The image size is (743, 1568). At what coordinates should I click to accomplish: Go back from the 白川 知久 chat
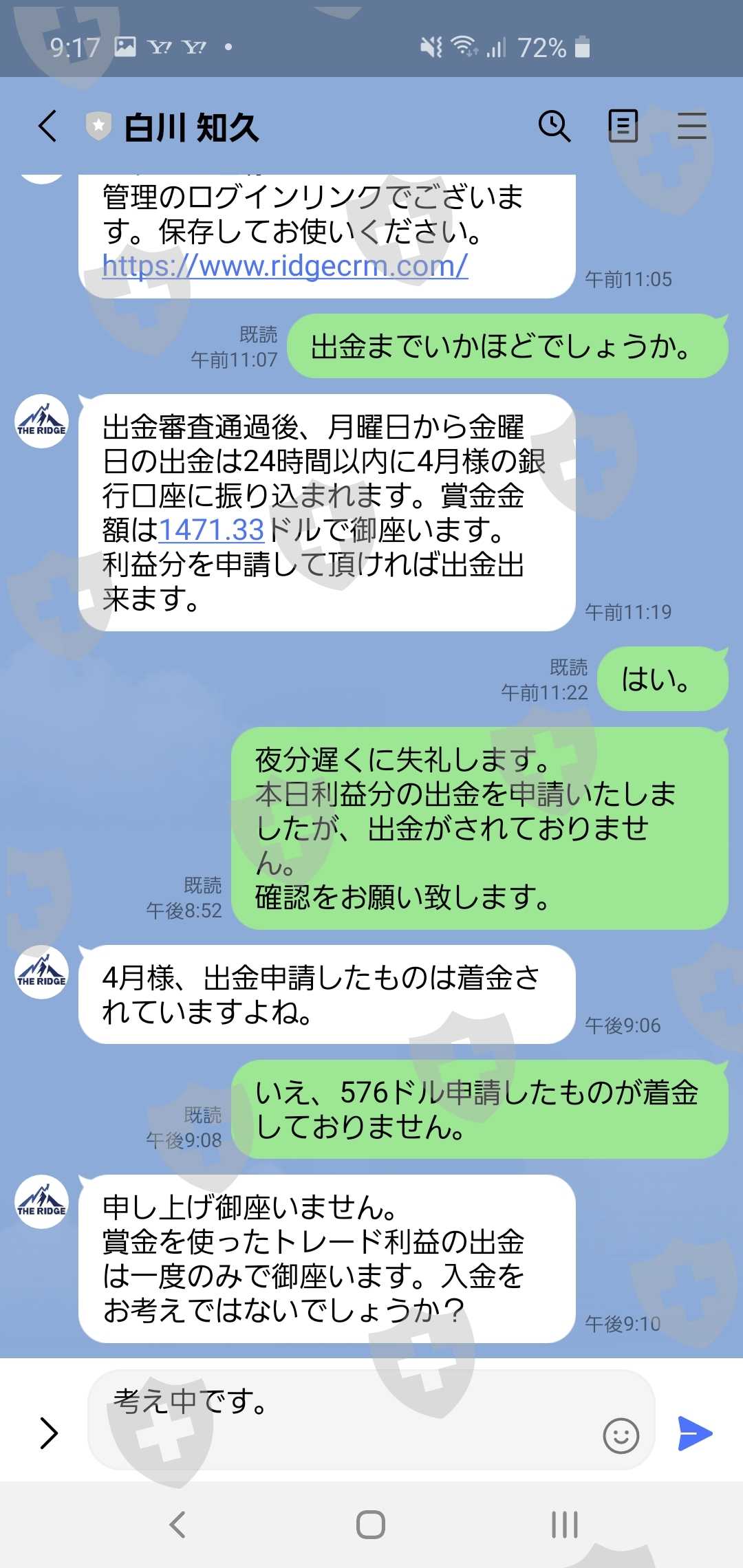coord(47,127)
